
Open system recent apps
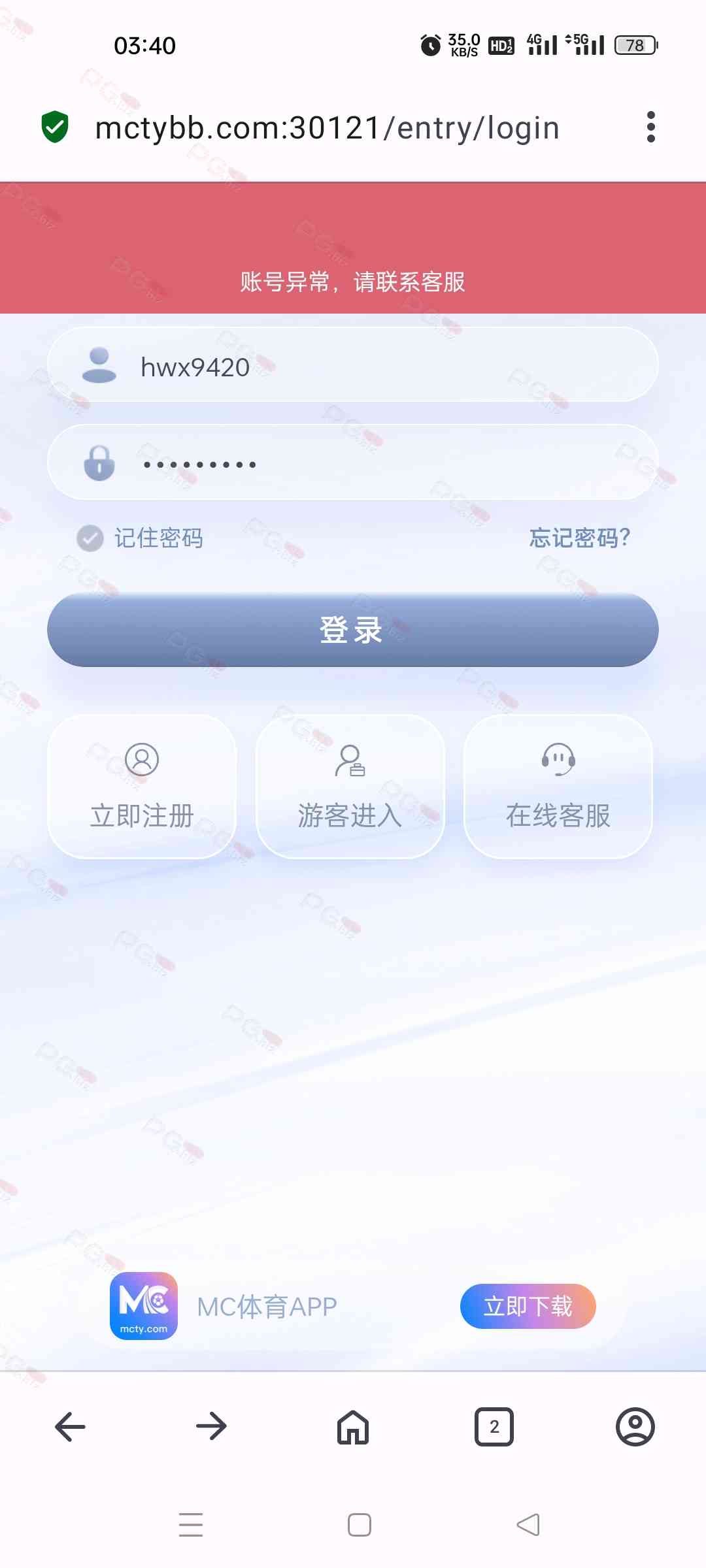click(191, 1525)
